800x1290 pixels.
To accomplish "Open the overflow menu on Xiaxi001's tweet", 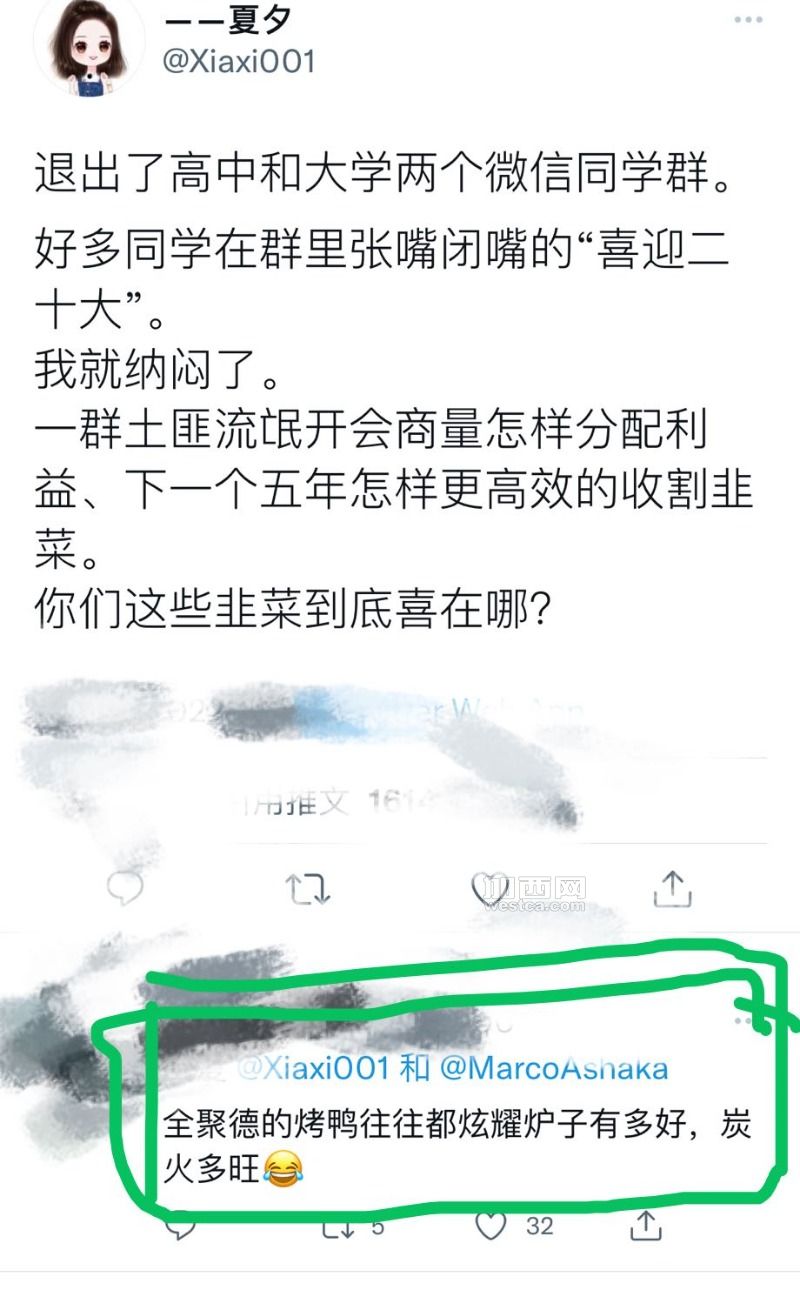I will (748, 19).
